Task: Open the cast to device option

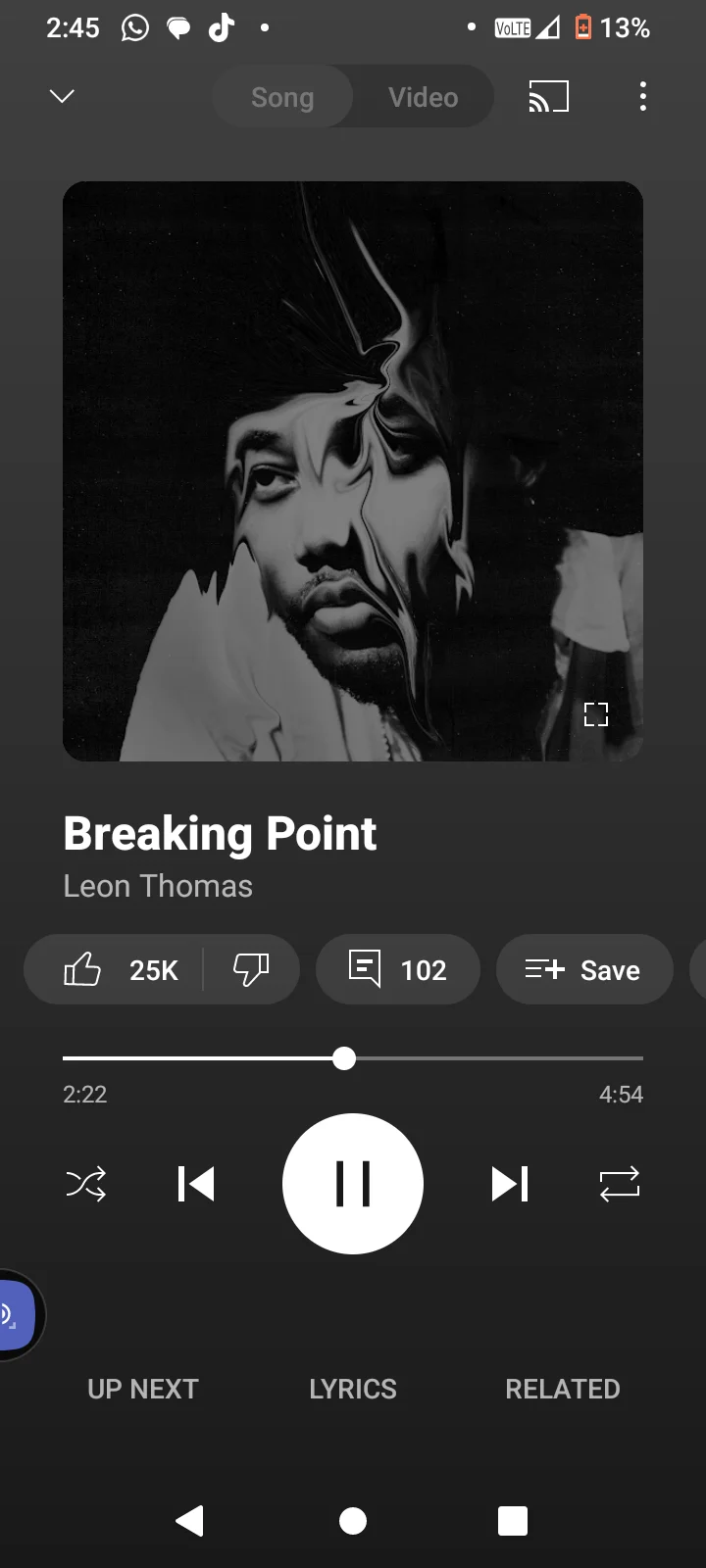Action: coord(548,96)
